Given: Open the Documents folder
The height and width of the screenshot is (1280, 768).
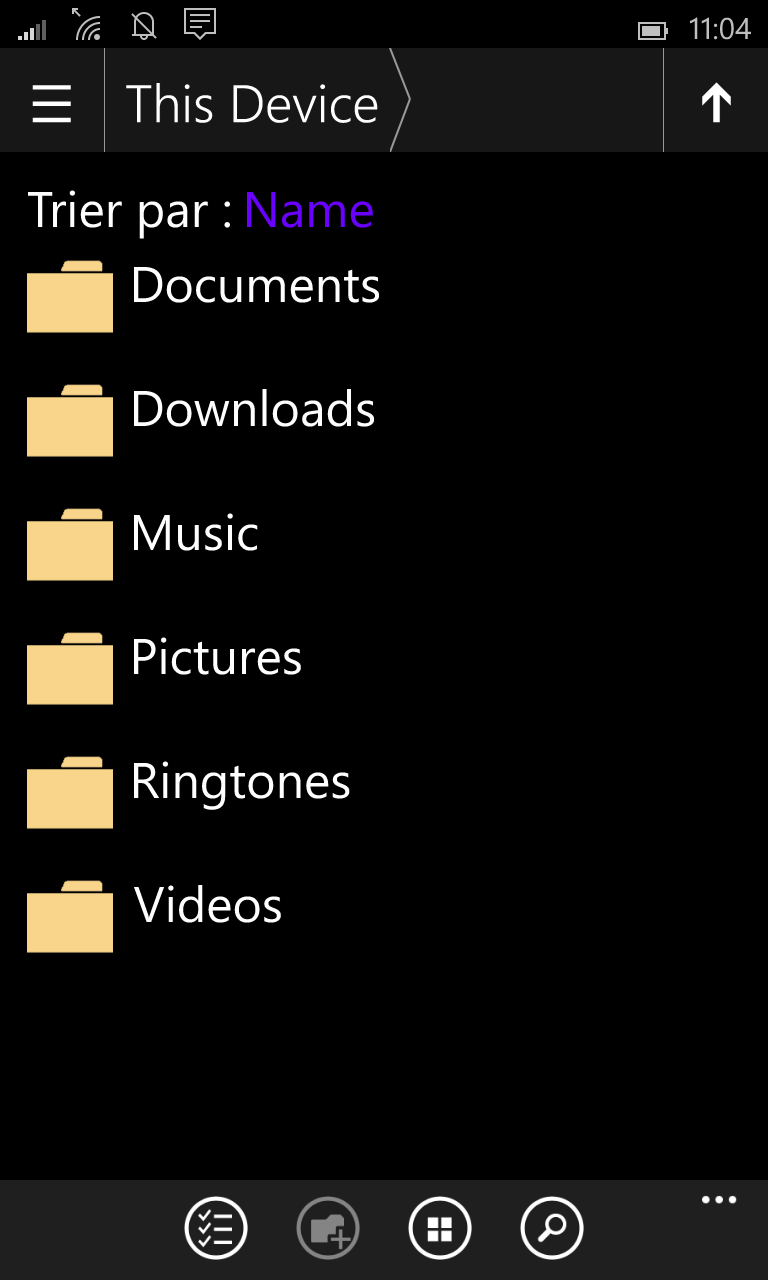Looking at the screenshot, I should (255, 286).
